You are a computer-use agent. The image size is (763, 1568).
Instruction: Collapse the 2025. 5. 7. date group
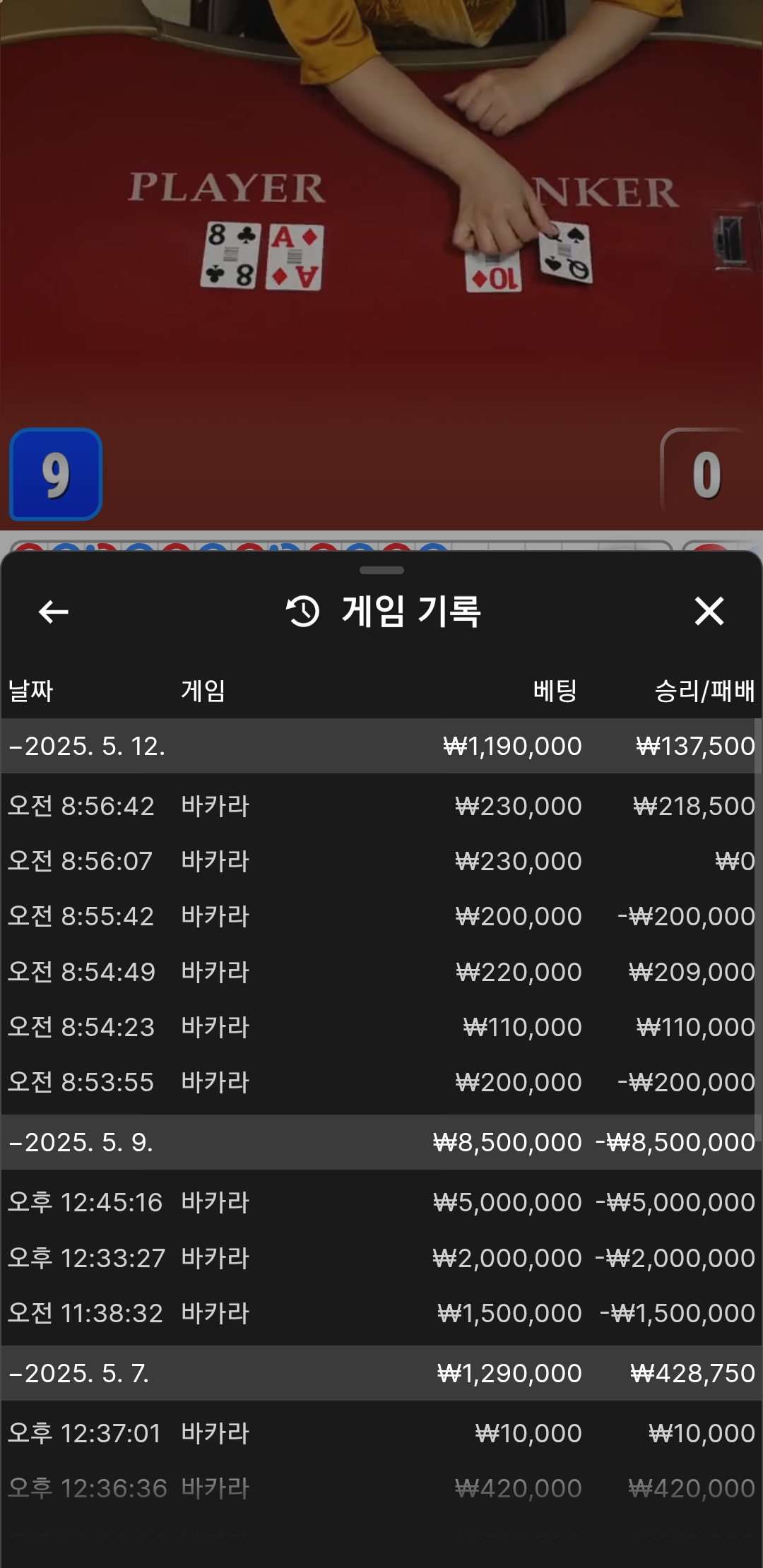(x=79, y=1374)
